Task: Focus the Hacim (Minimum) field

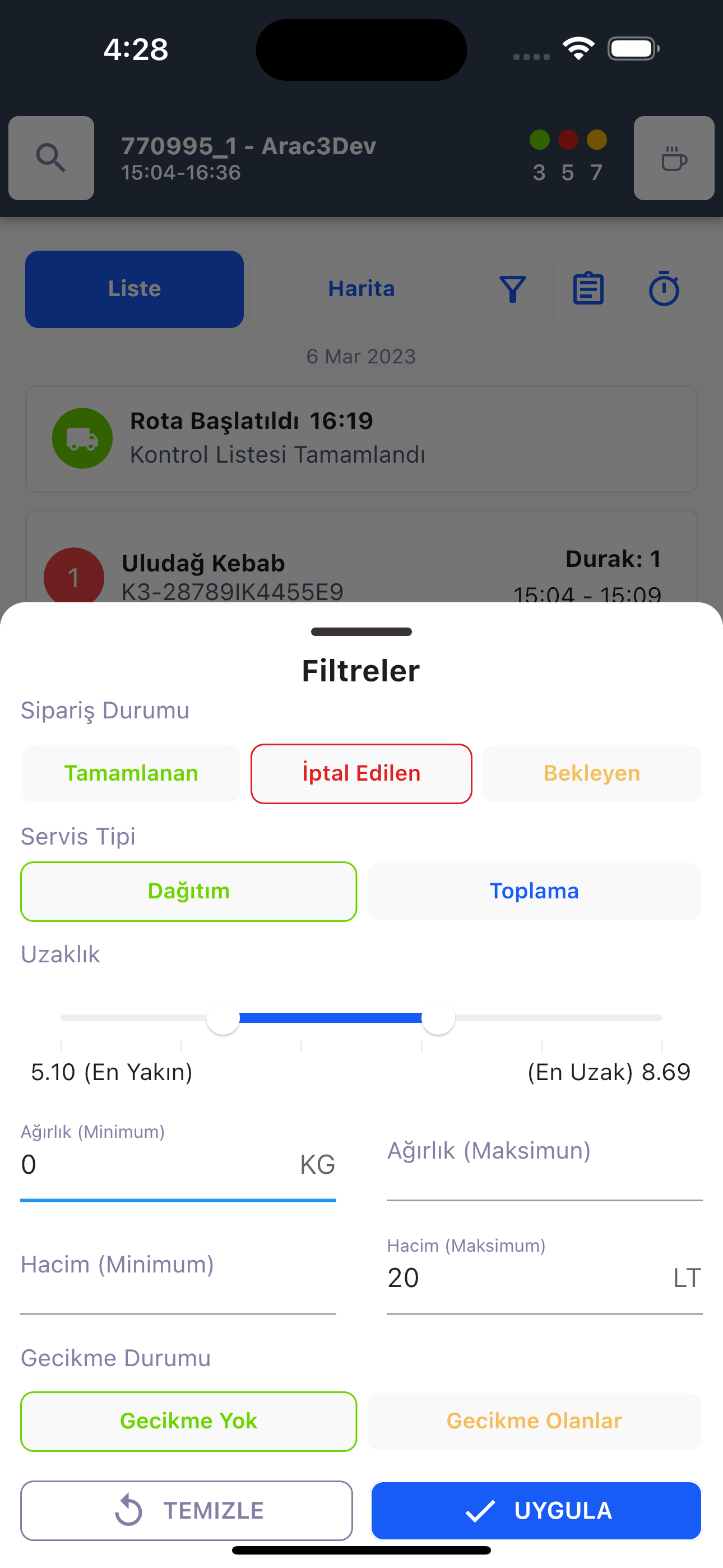Action: 178,1275
